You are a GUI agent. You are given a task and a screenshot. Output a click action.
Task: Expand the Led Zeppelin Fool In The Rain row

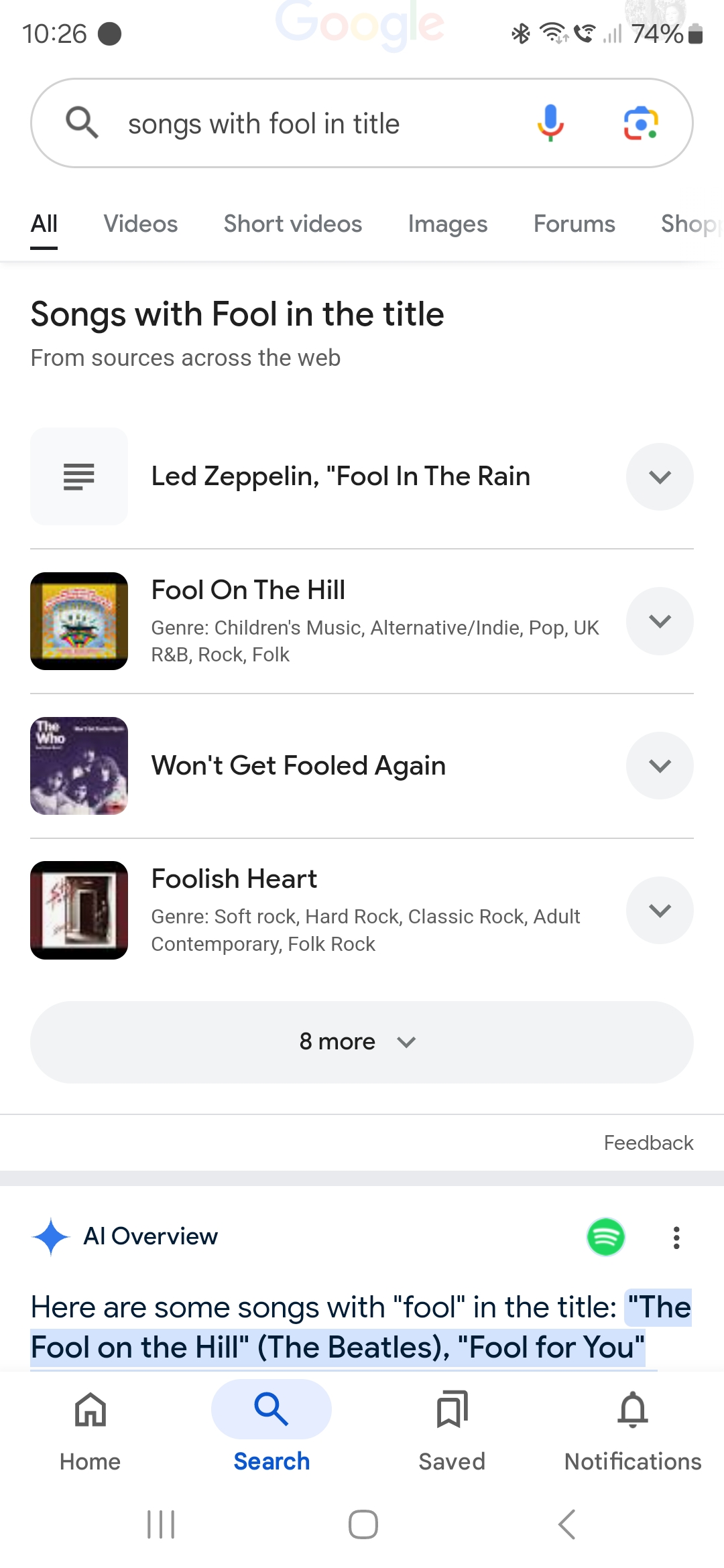tap(660, 476)
